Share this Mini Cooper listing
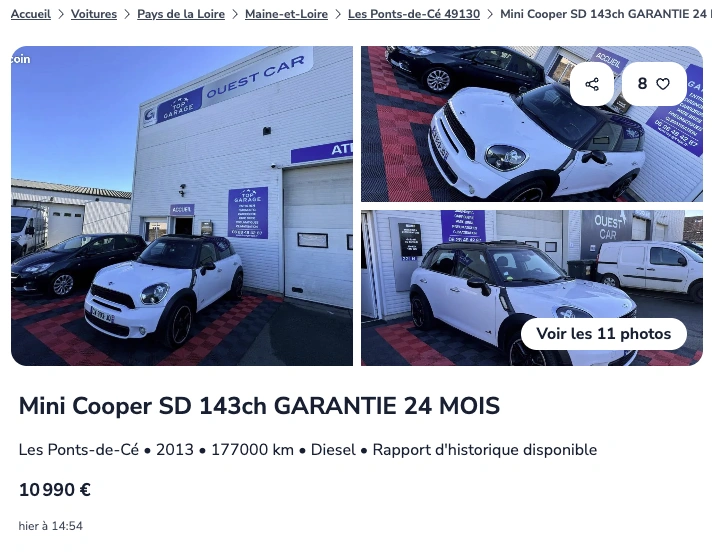712x554 pixels. point(592,84)
